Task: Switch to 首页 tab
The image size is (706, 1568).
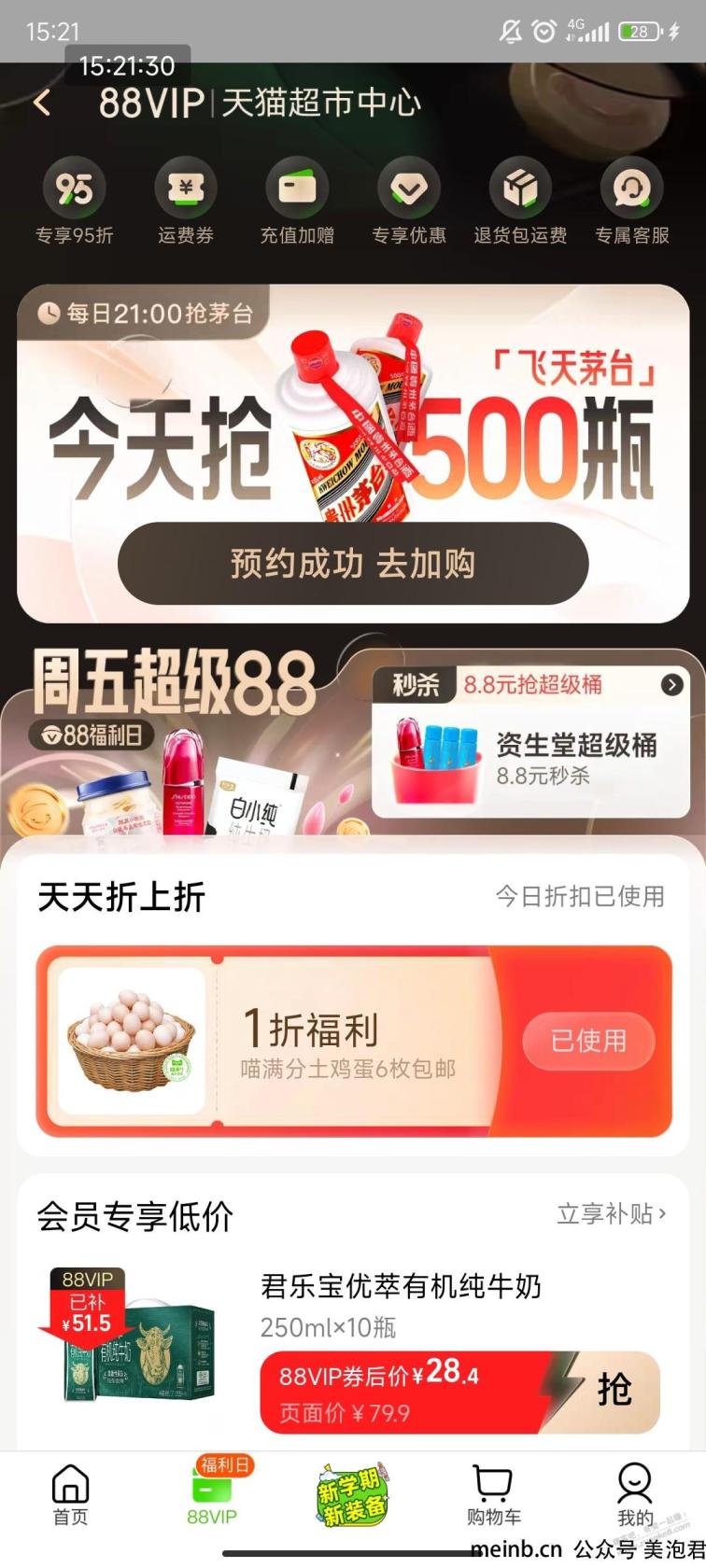Action: pyautogui.click(x=70, y=1495)
